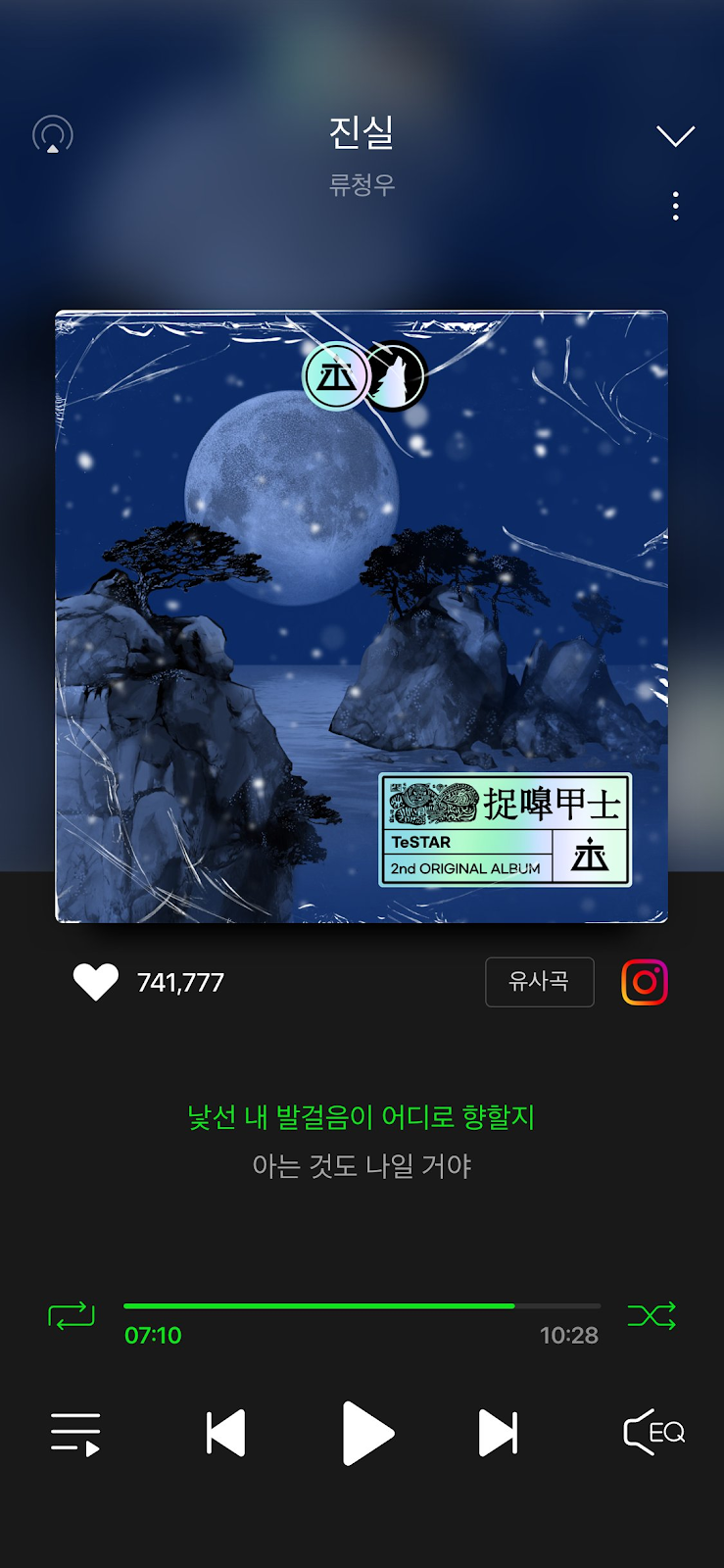This screenshot has width=724, height=1568.
Task: Open the current playlist queue
Action: click(x=75, y=1434)
